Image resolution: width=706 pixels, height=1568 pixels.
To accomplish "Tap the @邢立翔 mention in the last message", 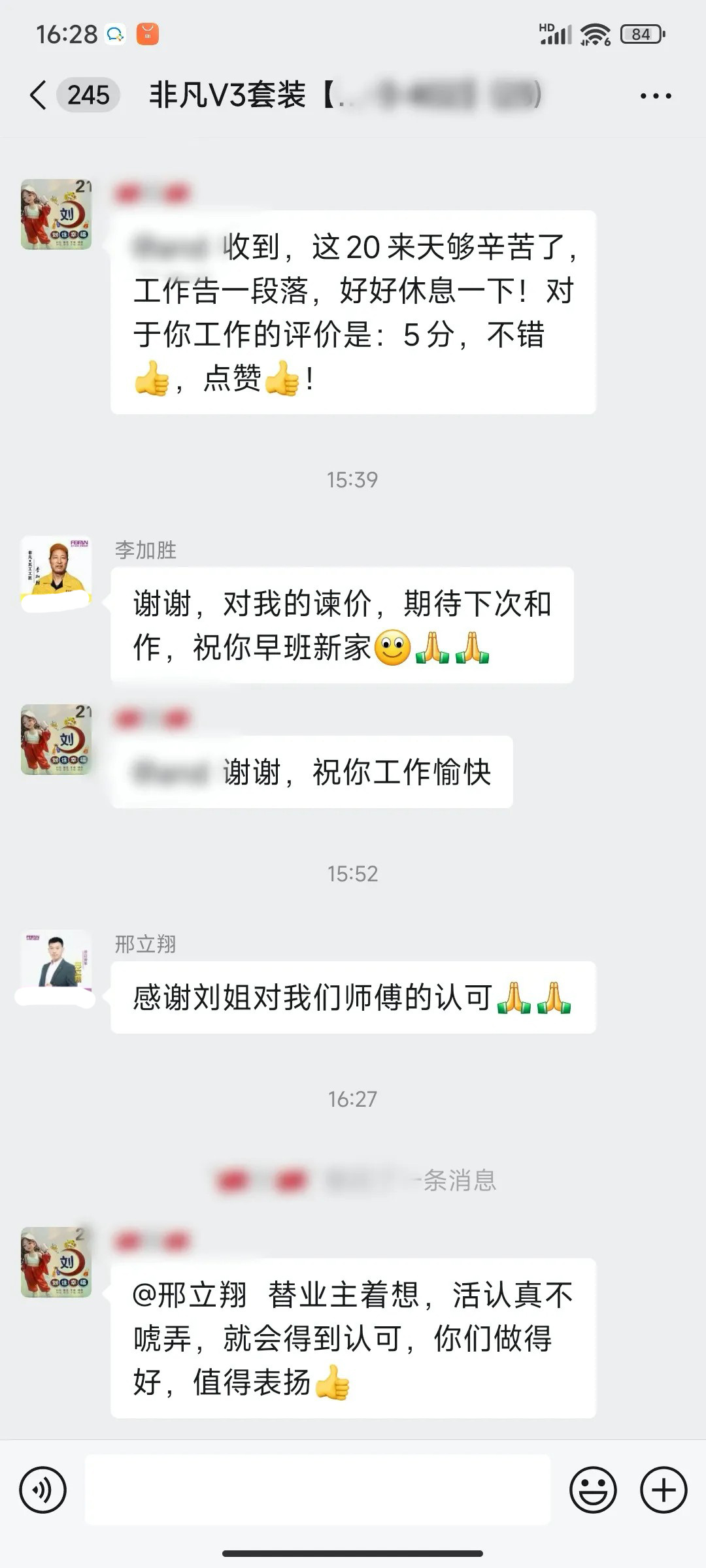I will click(190, 1295).
